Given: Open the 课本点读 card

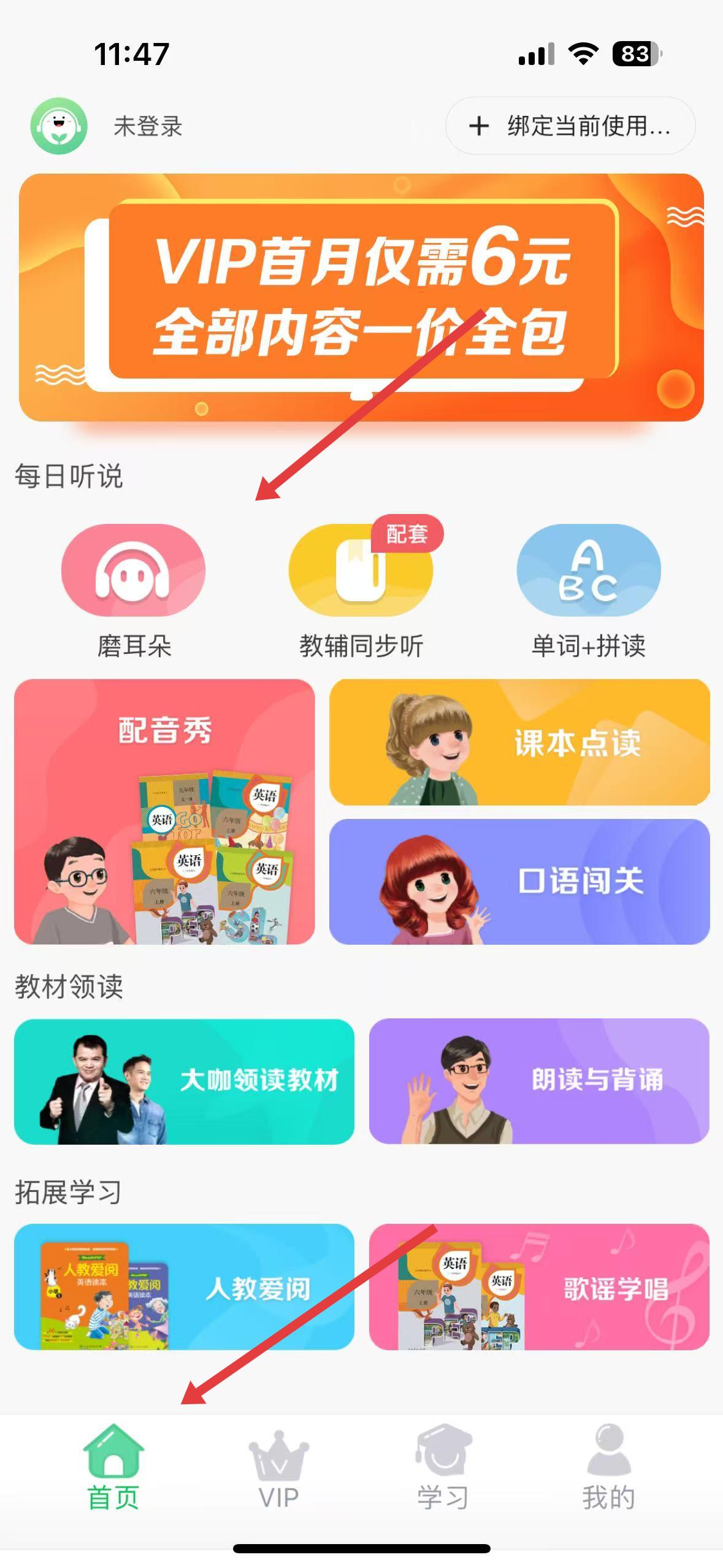Looking at the screenshot, I should (x=519, y=742).
